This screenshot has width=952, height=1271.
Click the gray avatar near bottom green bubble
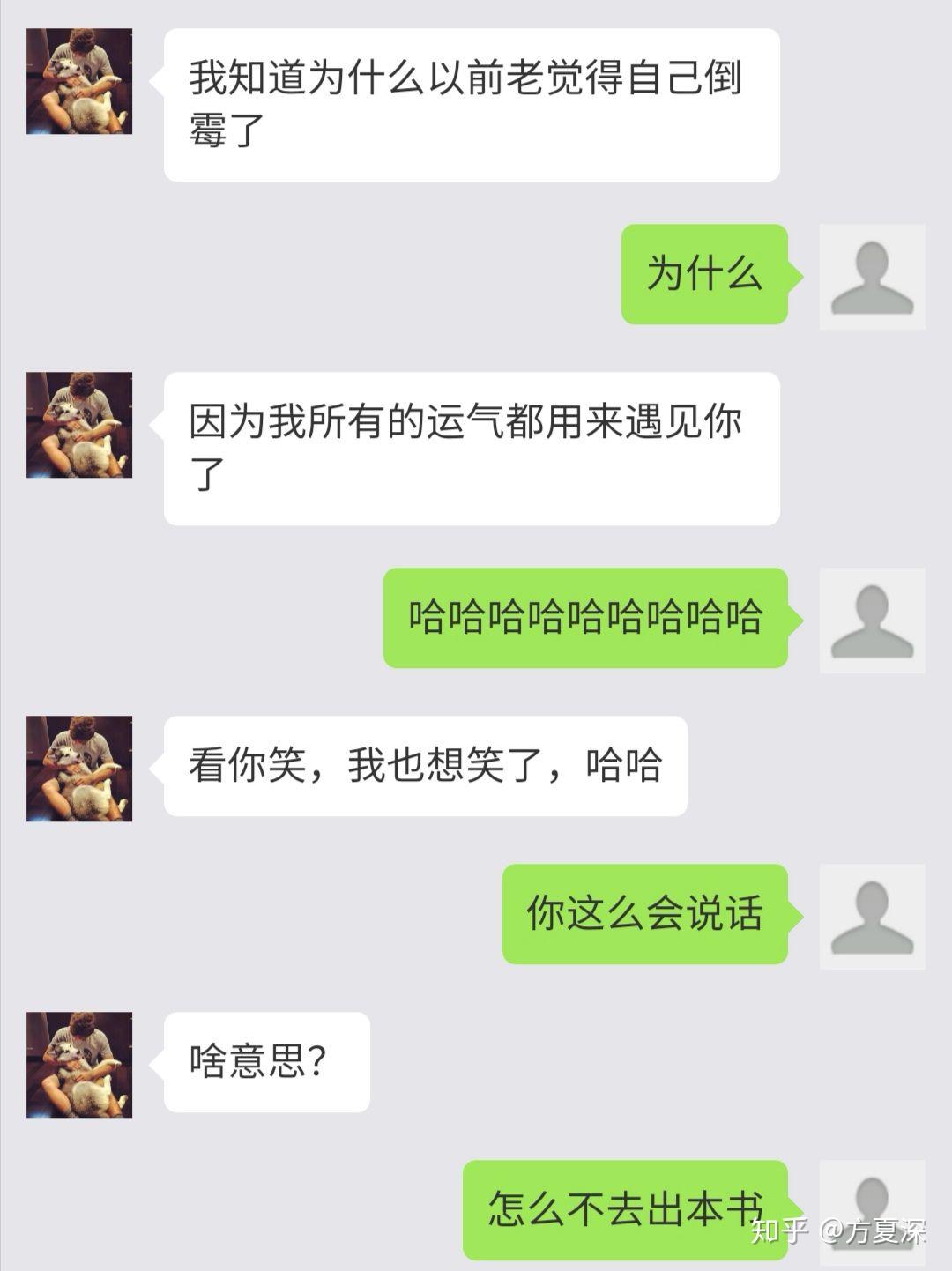[x=873, y=1212]
